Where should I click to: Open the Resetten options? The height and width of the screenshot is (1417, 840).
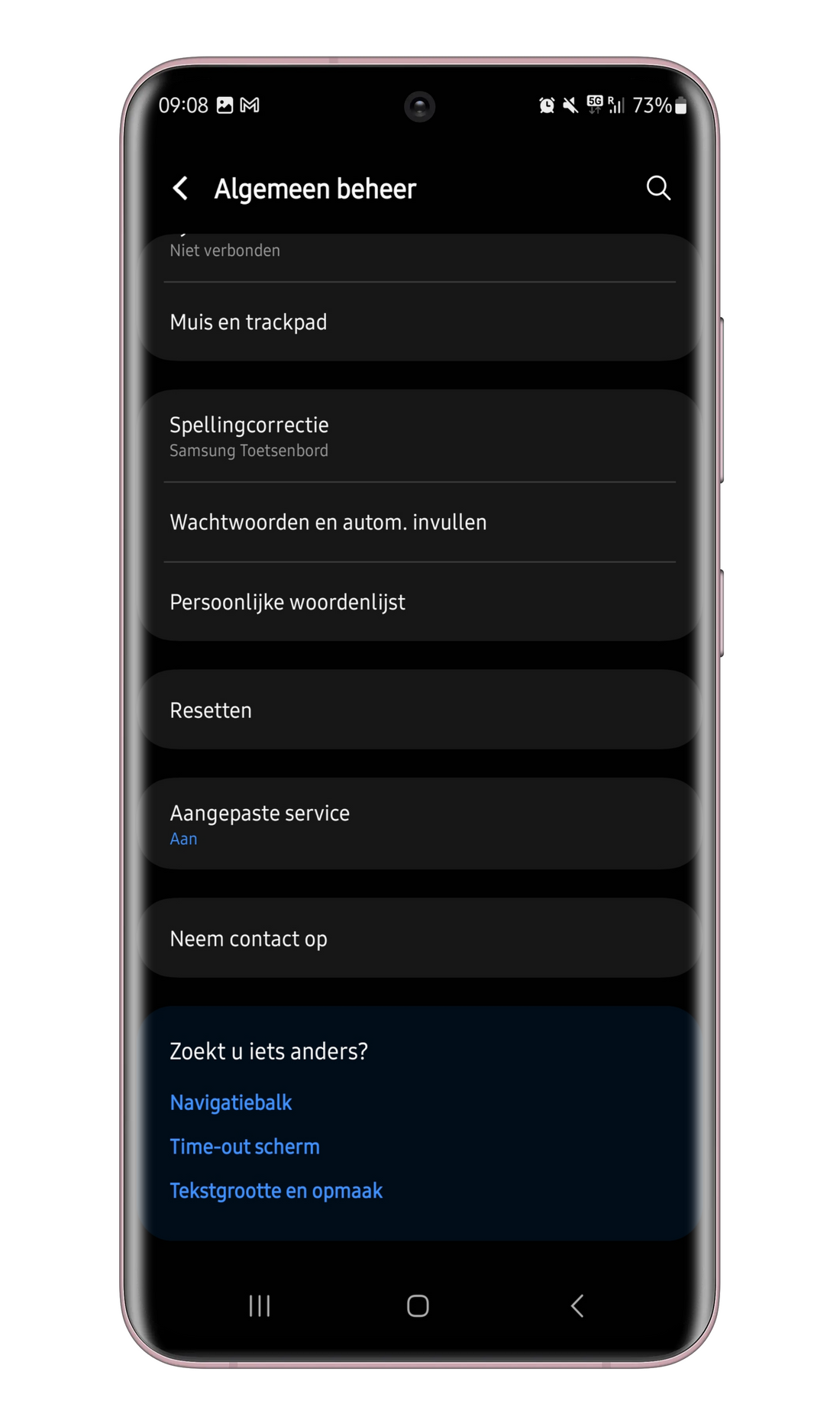click(x=419, y=710)
